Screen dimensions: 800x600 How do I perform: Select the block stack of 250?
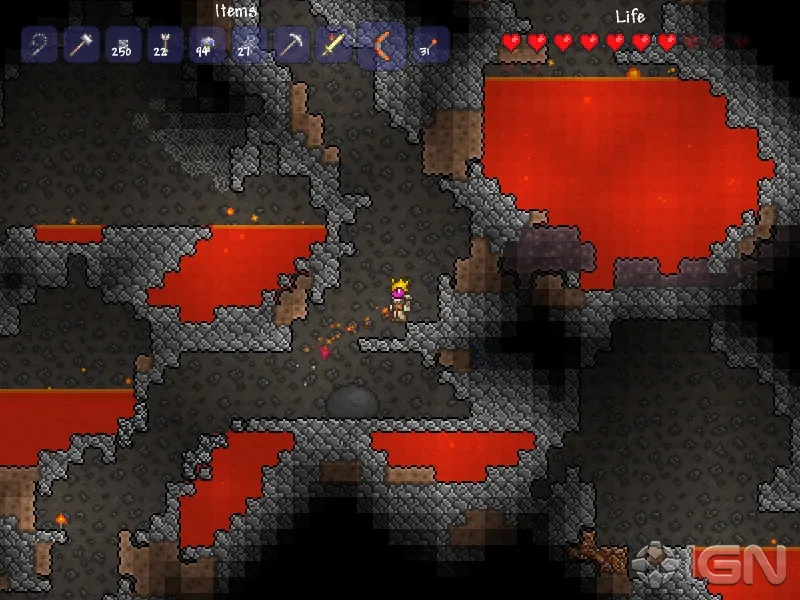[123, 45]
